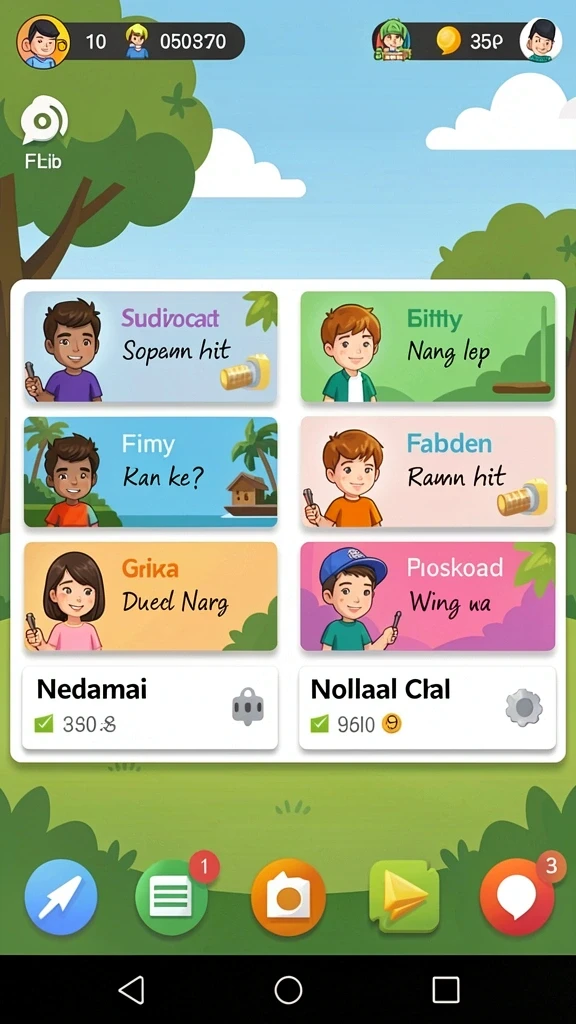
Task: Open the profile avatar at top right
Action: click(x=541, y=40)
